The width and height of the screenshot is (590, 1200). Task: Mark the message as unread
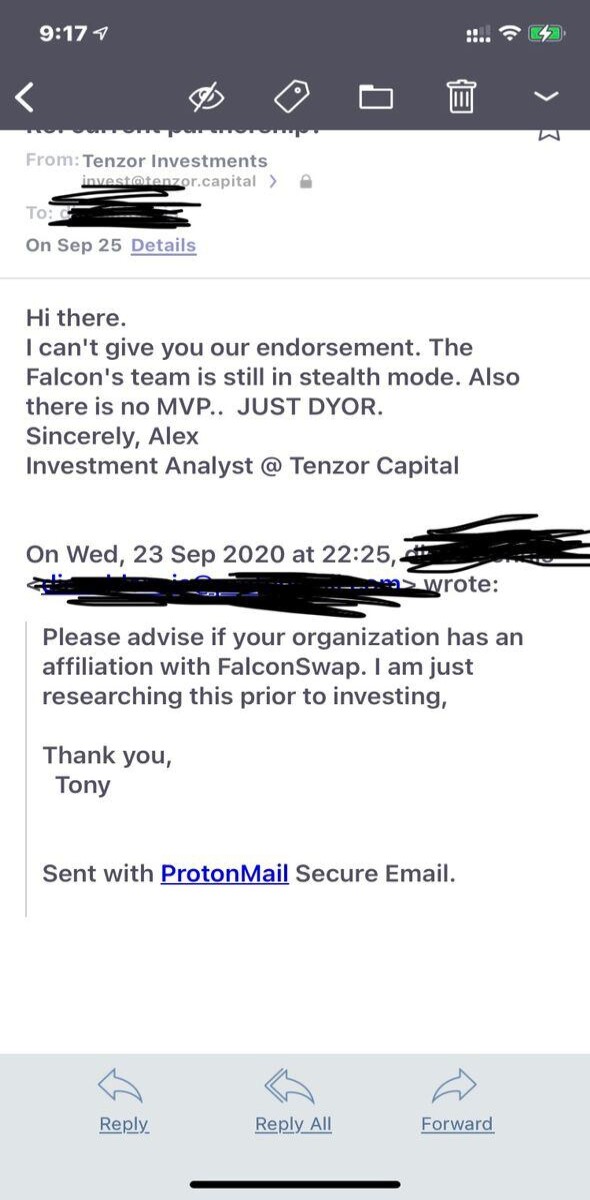[x=207, y=96]
